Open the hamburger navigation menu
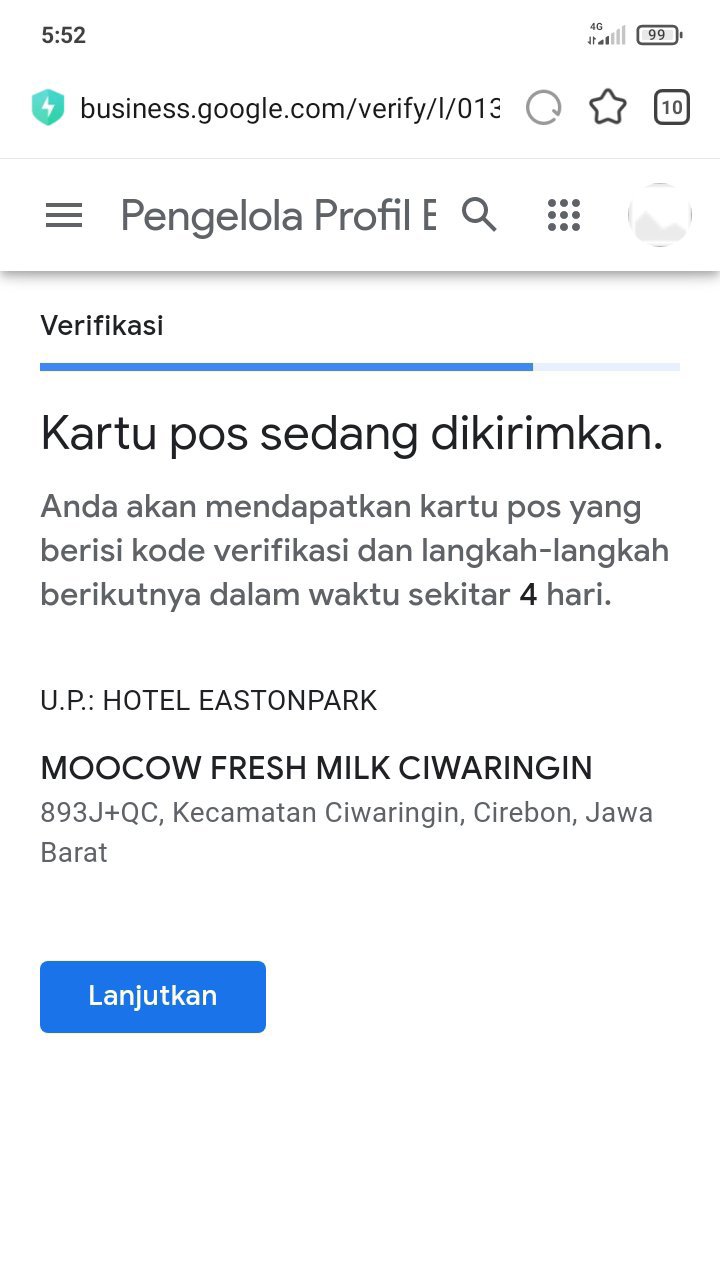The height and width of the screenshot is (1280, 720). click(64, 215)
